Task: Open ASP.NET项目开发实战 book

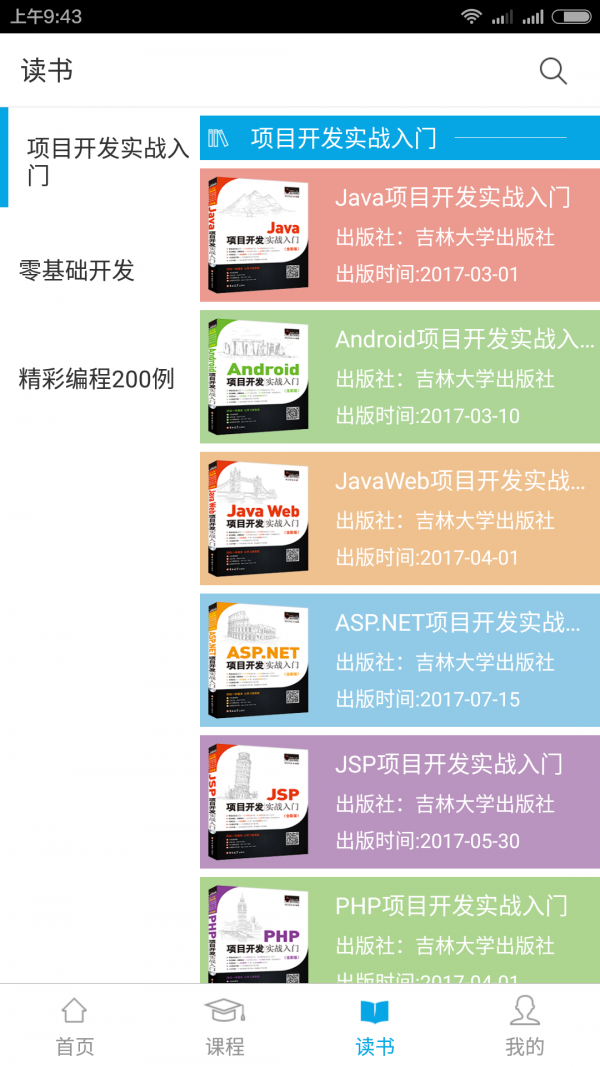Action: pos(400,661)
